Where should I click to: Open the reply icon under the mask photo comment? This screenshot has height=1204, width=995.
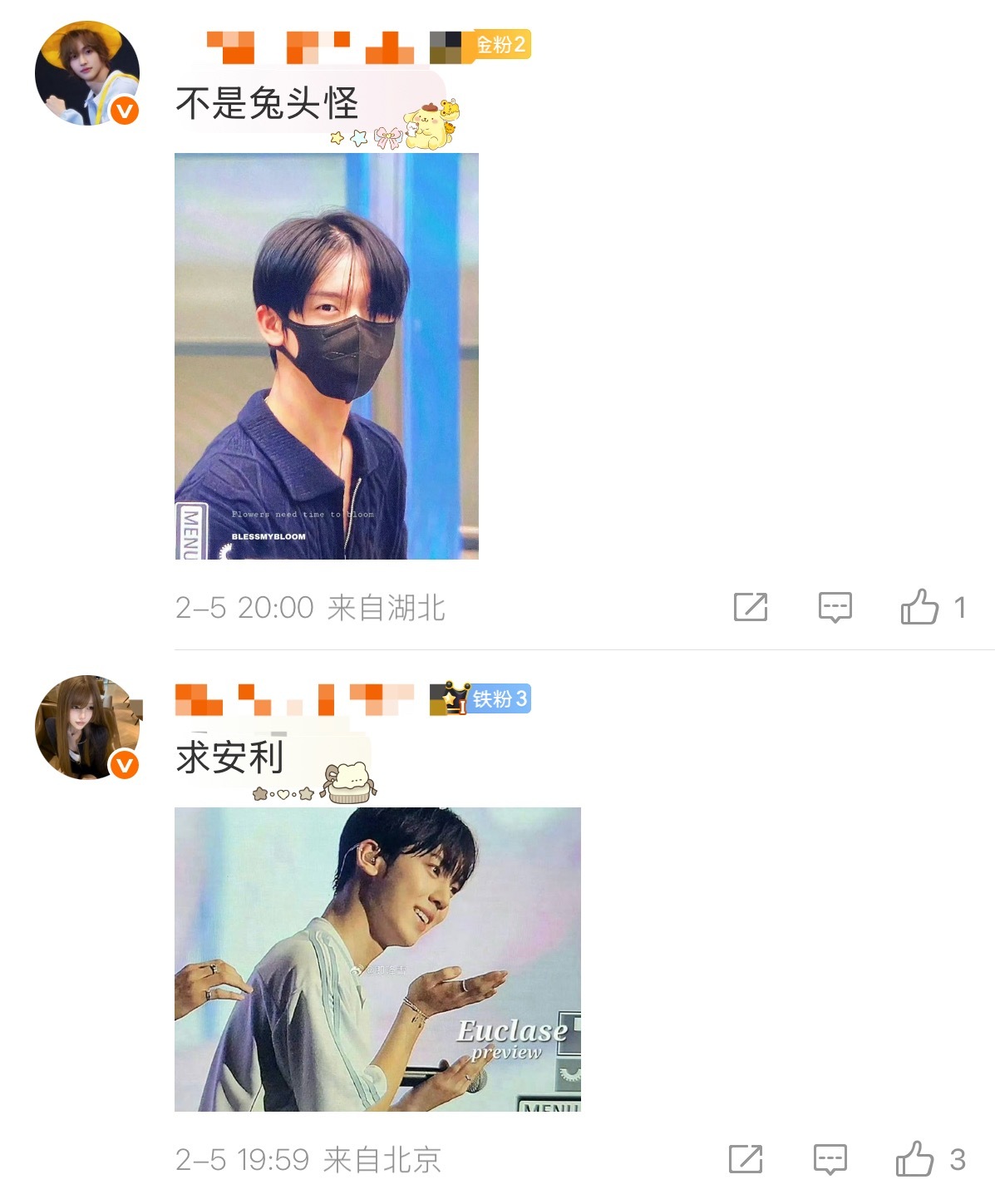(834, 606)
